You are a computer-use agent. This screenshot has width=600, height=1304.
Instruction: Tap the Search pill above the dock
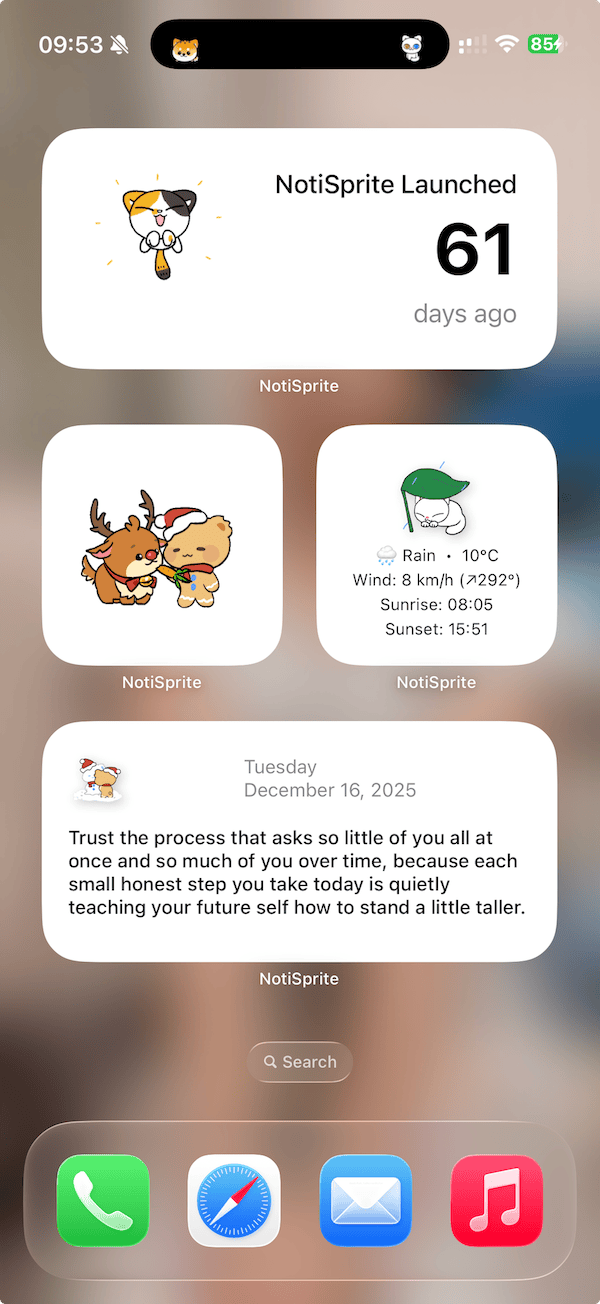300,1062
